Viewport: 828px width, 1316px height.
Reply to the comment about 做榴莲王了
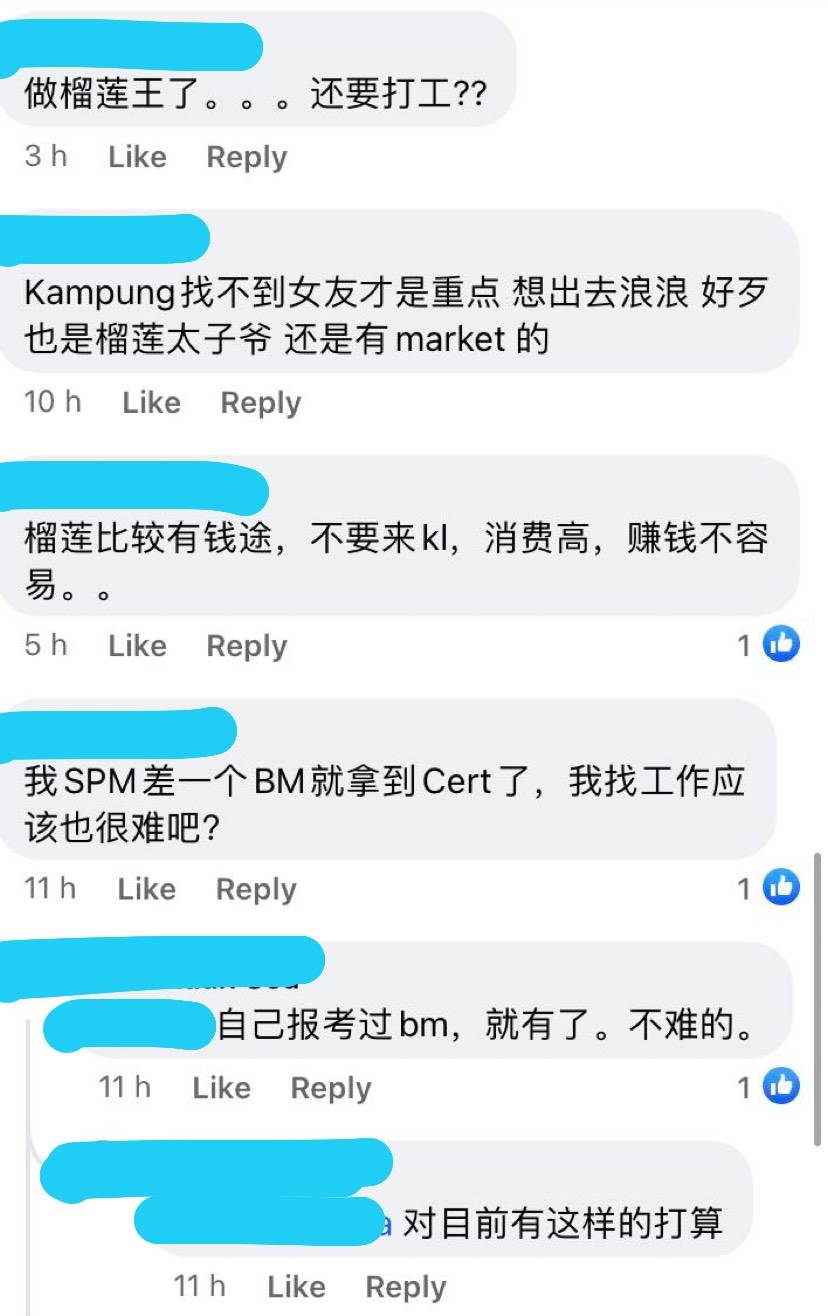(x=246, y=157)
